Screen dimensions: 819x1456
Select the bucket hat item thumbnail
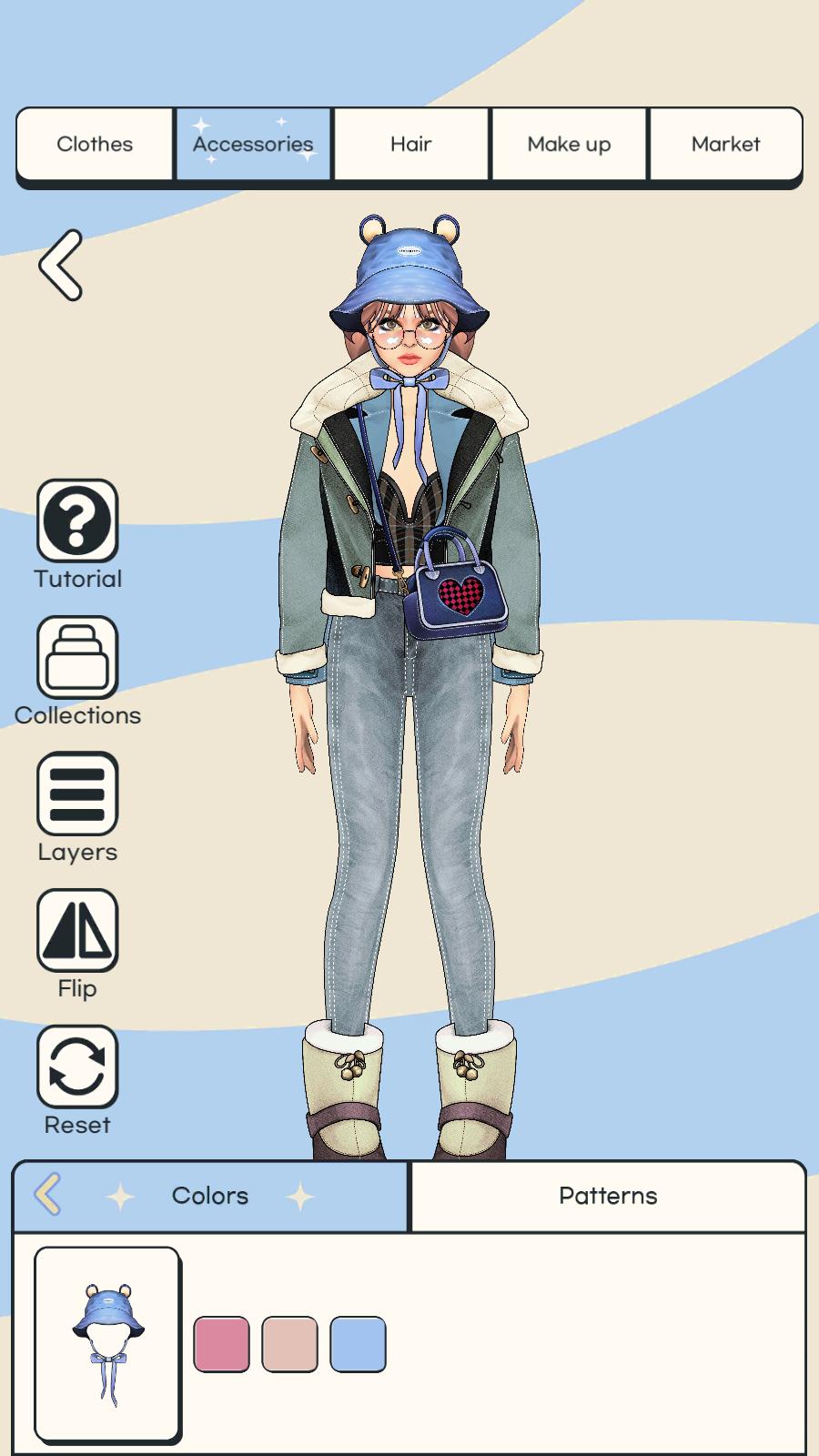pos(107,1344)
